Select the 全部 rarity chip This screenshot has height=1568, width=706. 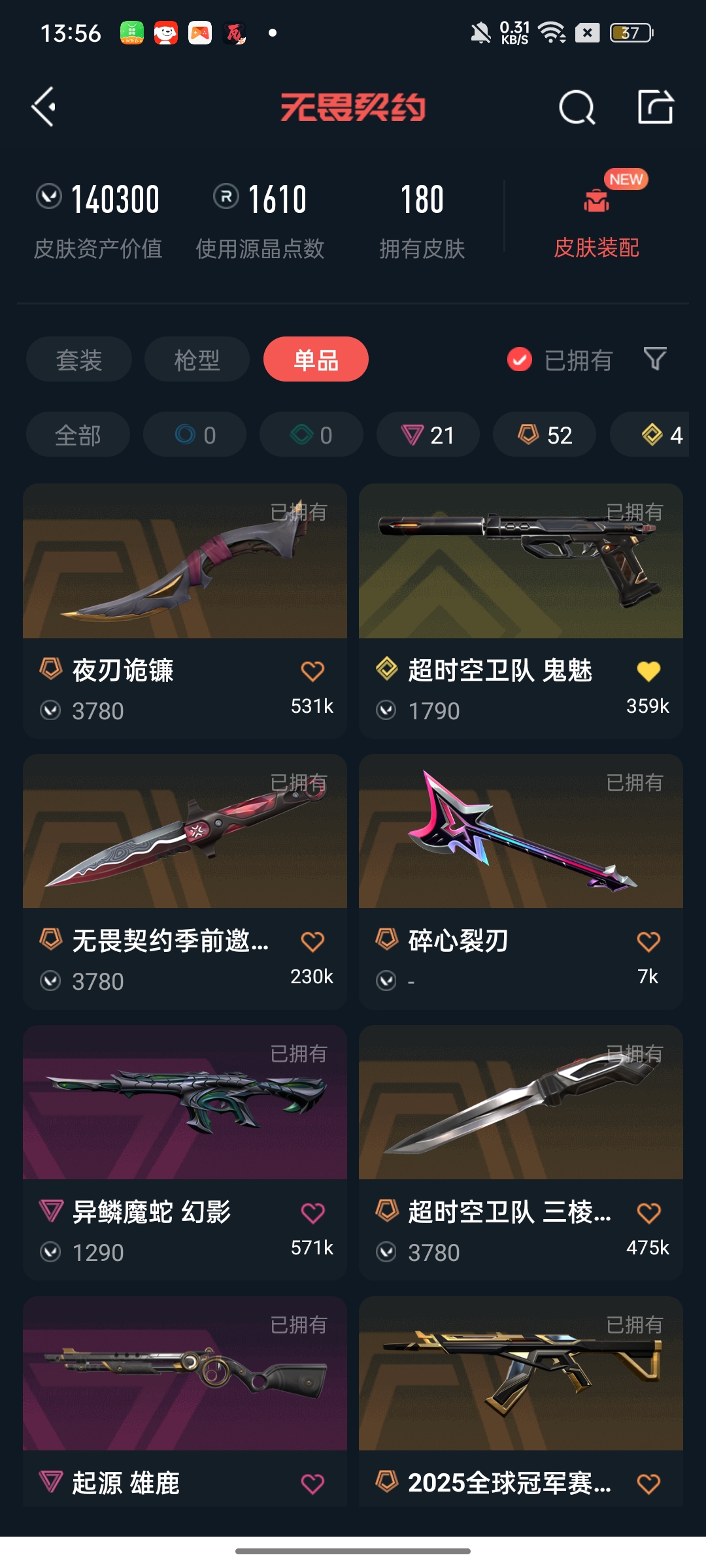78,435
